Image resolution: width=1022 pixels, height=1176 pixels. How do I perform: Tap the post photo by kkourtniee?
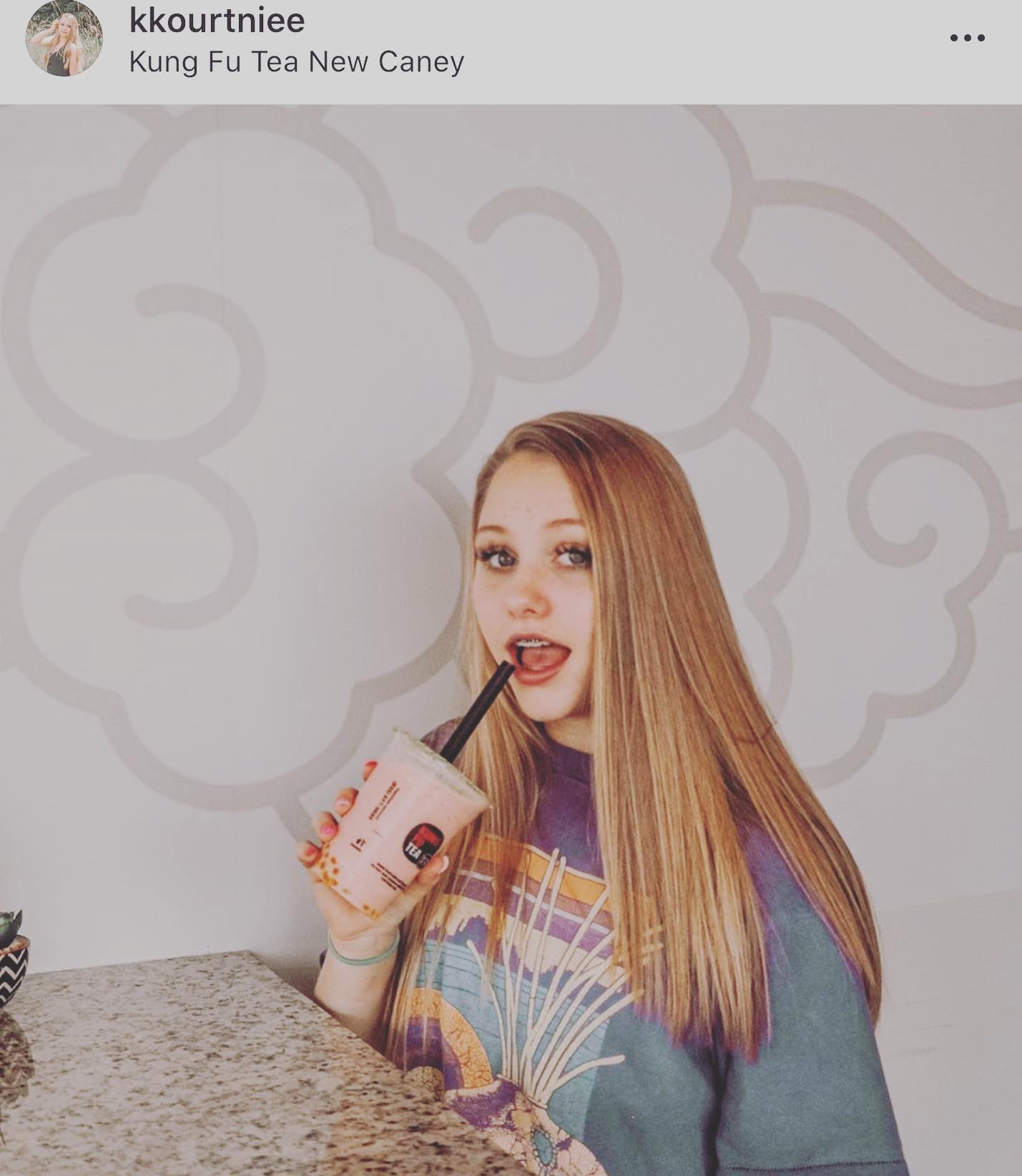(x=511, y=640)
